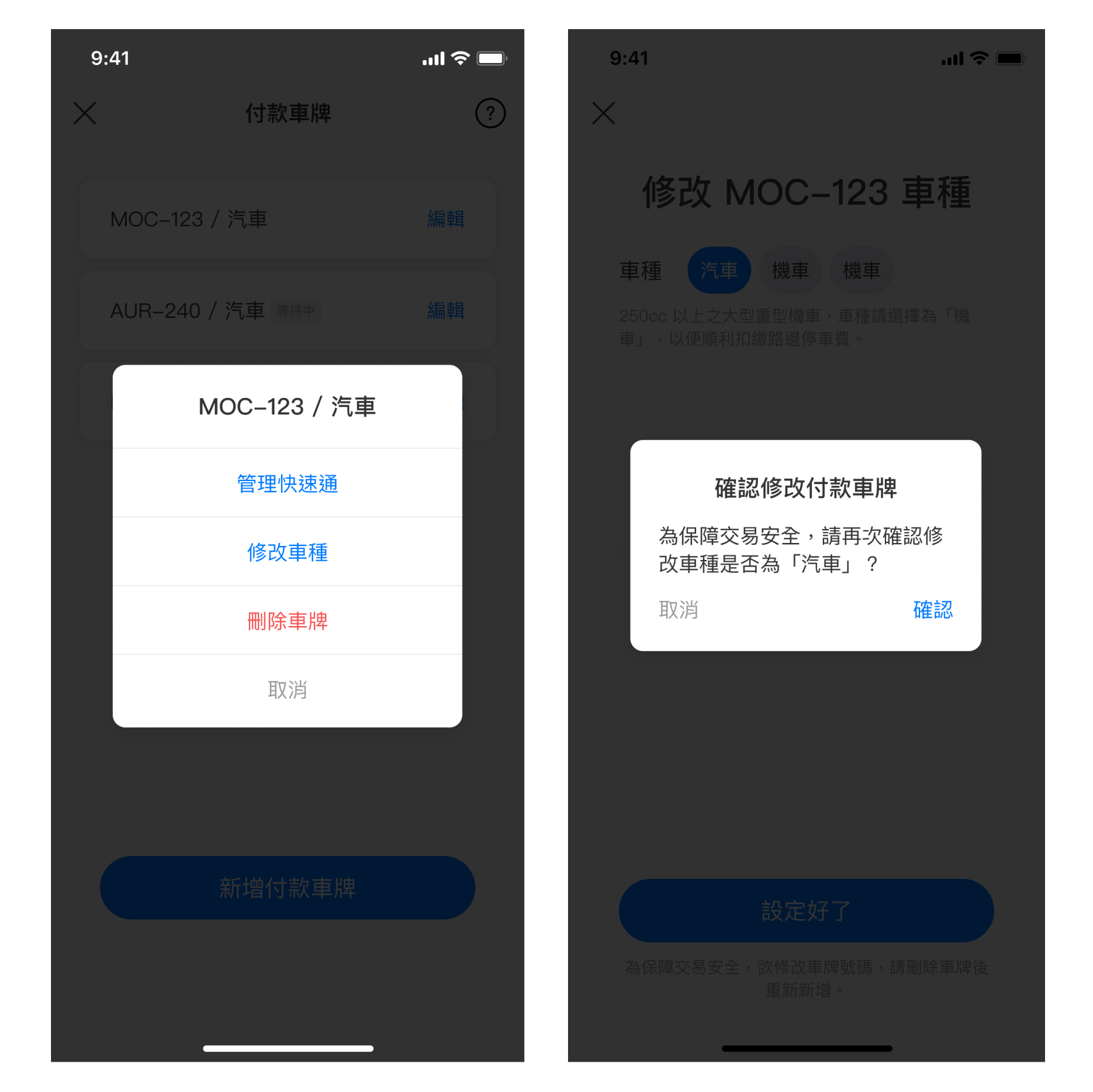
Task: Tap 刪除車牌 to delete the plate
Action: click(x=287, y=621)
